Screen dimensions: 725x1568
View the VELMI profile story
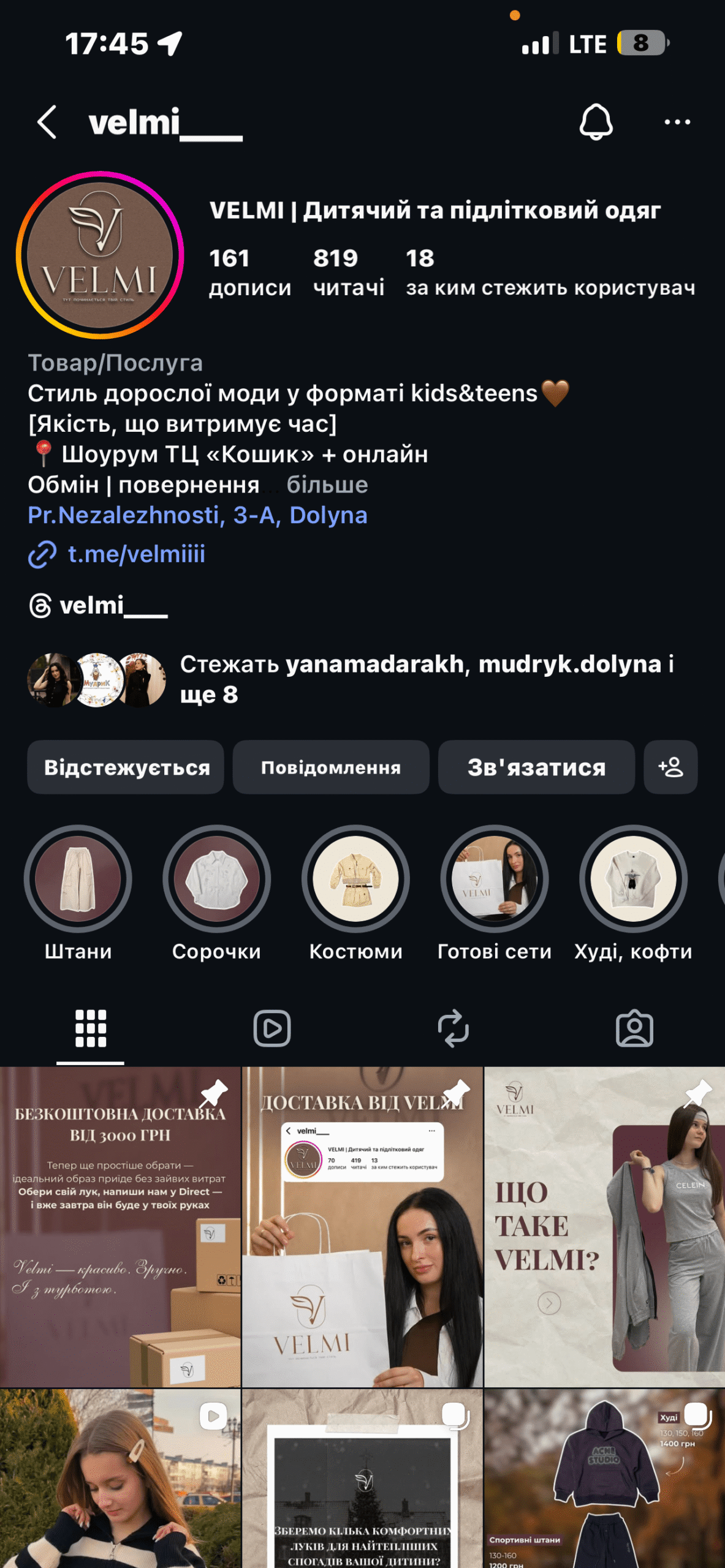pyautogui.click(x=100, y=255)
